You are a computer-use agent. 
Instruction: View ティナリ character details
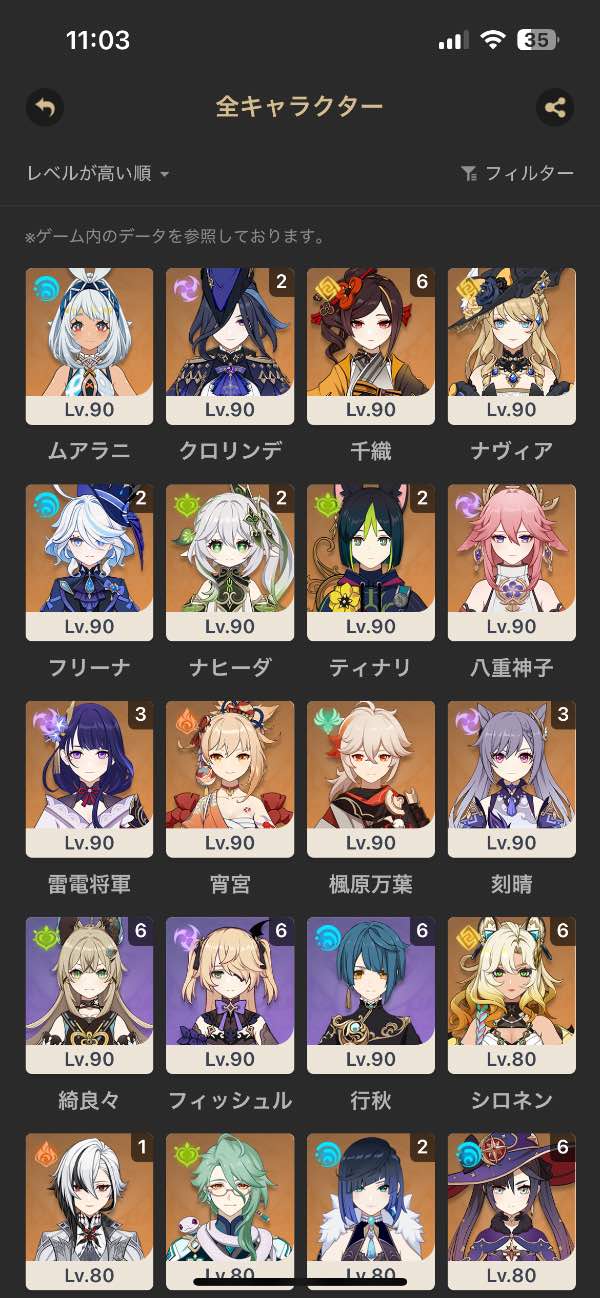pyautogui.click(x=371, y=562)
